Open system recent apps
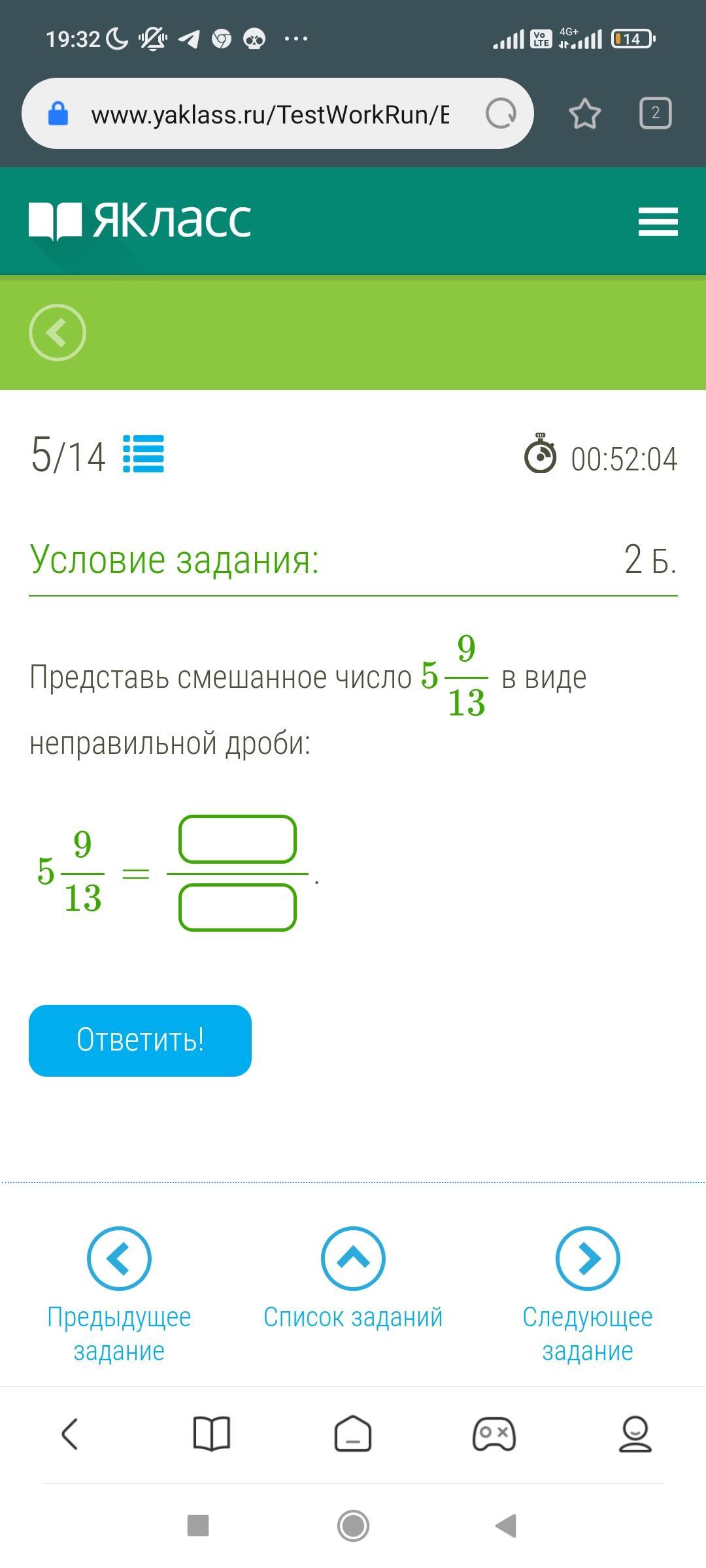 [x=198, y=1526]
